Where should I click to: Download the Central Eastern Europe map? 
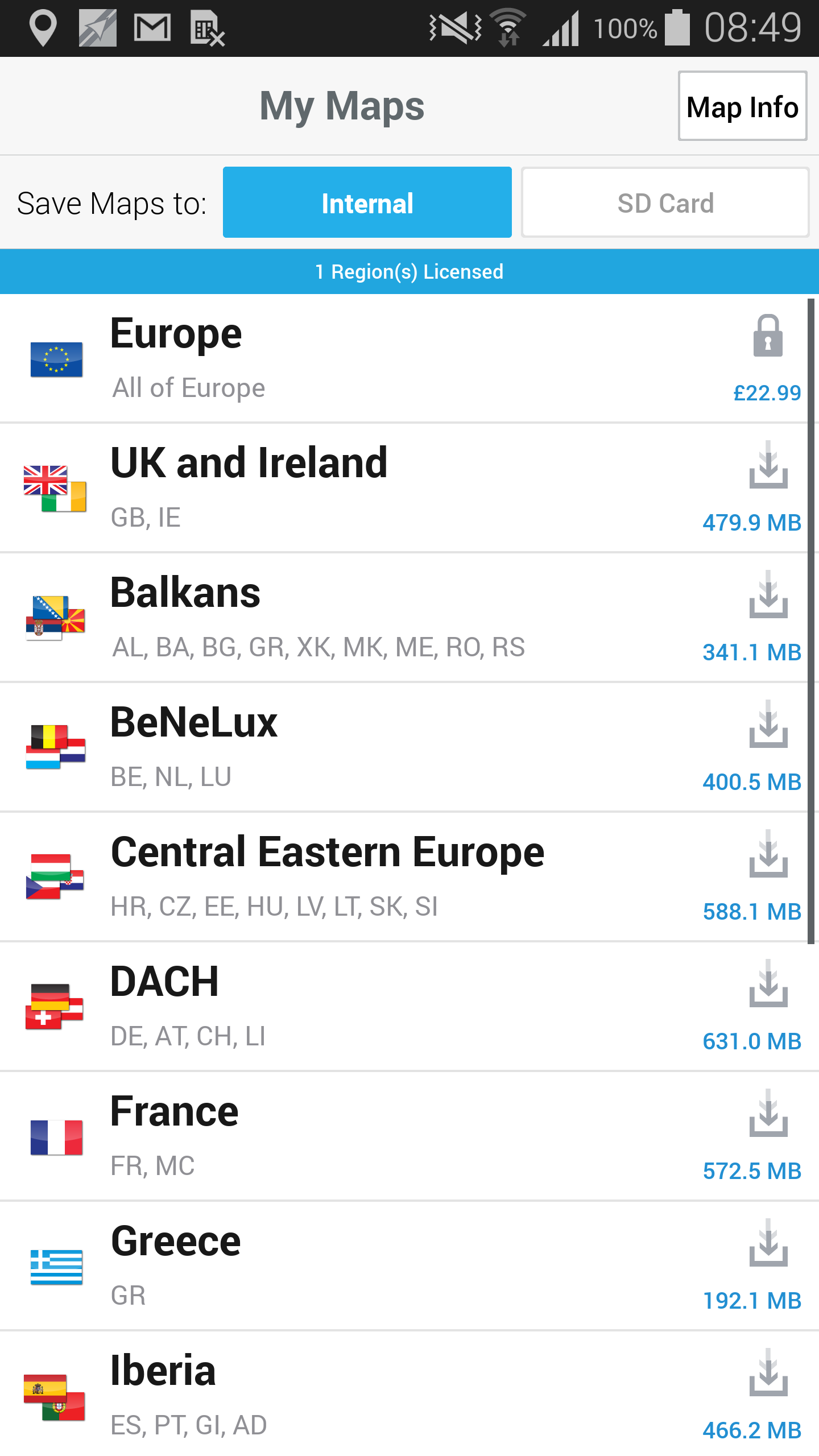tap(768, 855)
